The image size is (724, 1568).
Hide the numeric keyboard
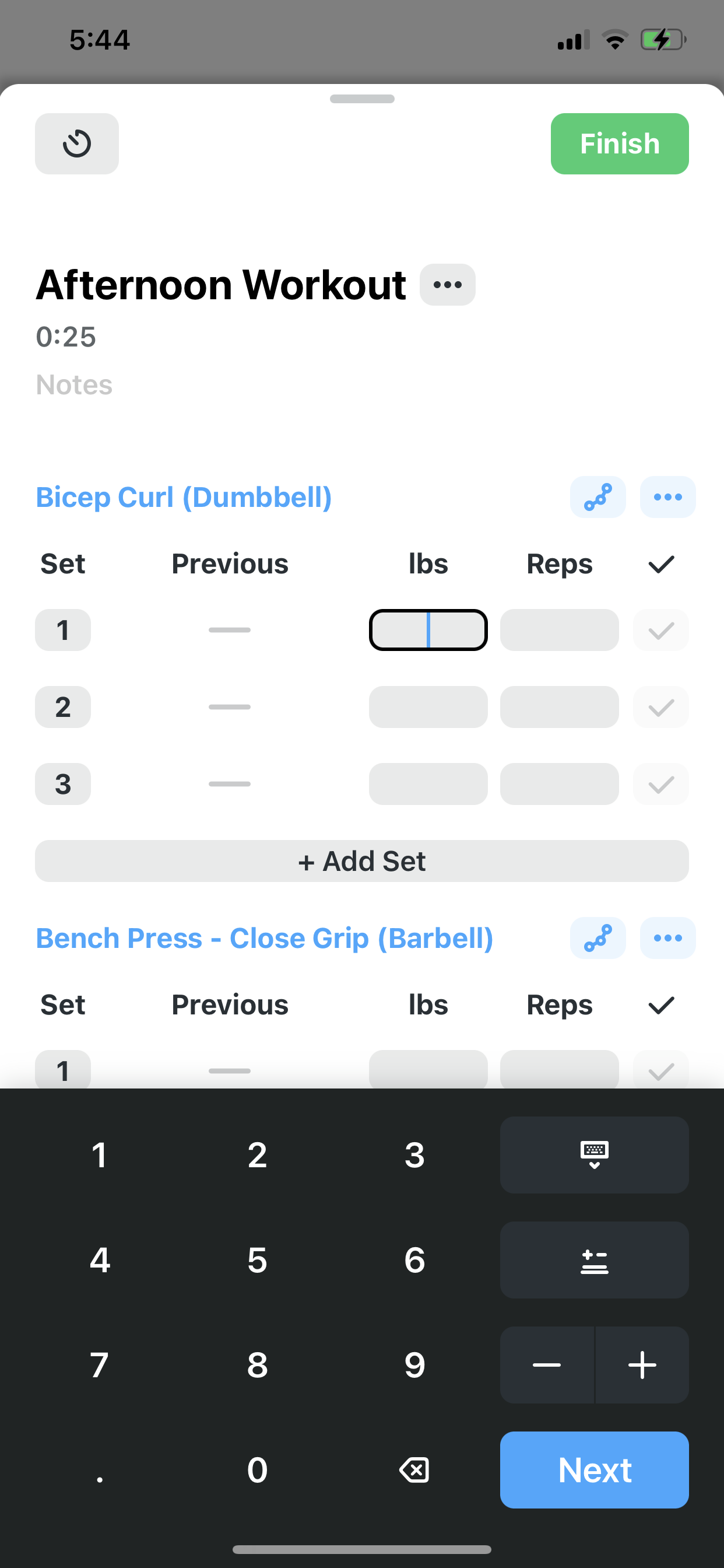595,1154
